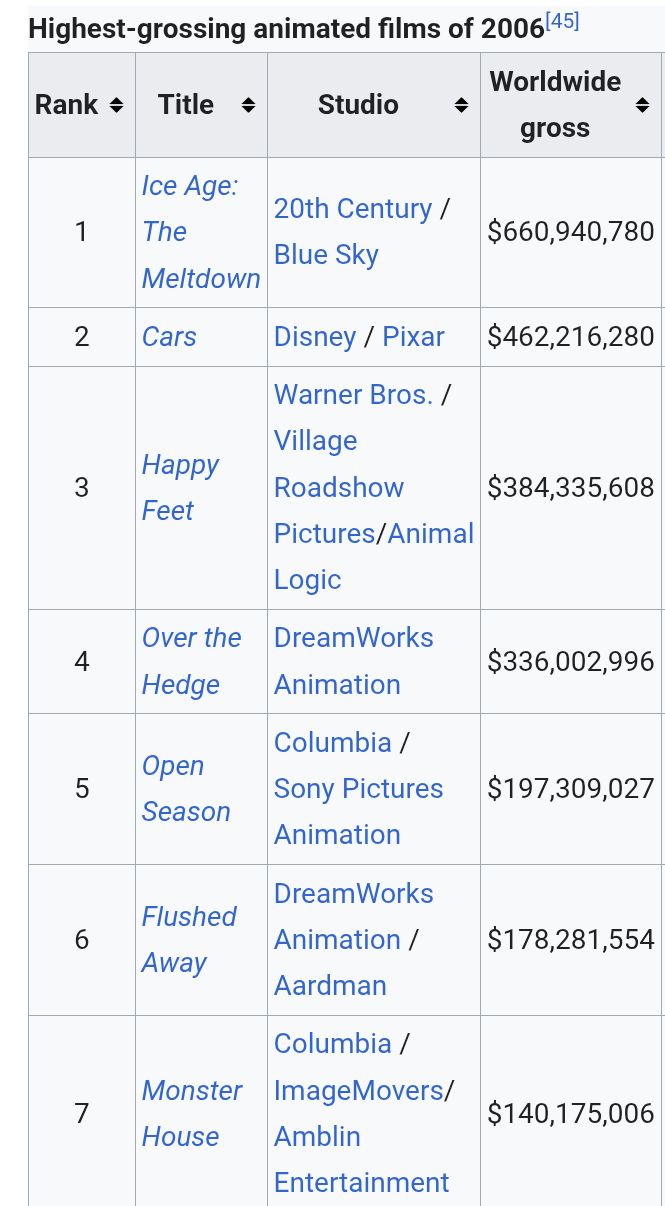Screen dimensions: 665x1206
Task: Open the Open Season link
Action: pyautogui.click(x=186, y=789)
